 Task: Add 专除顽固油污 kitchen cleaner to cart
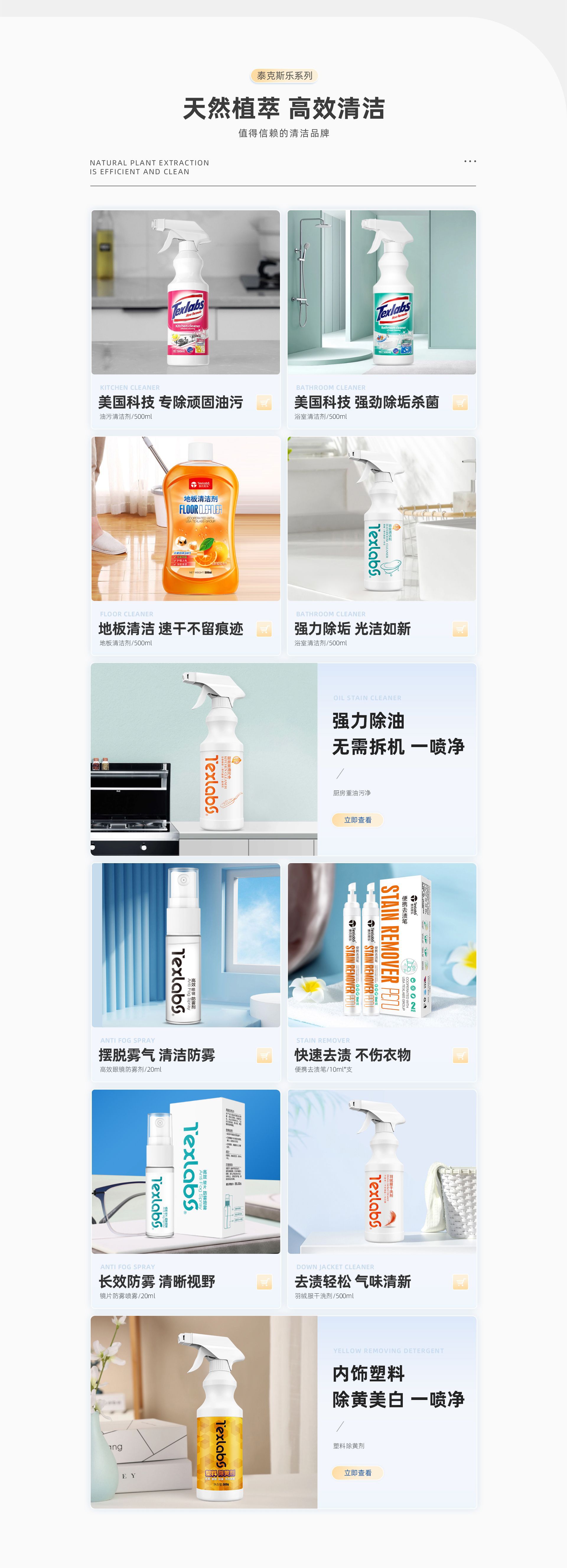[264, 403]
